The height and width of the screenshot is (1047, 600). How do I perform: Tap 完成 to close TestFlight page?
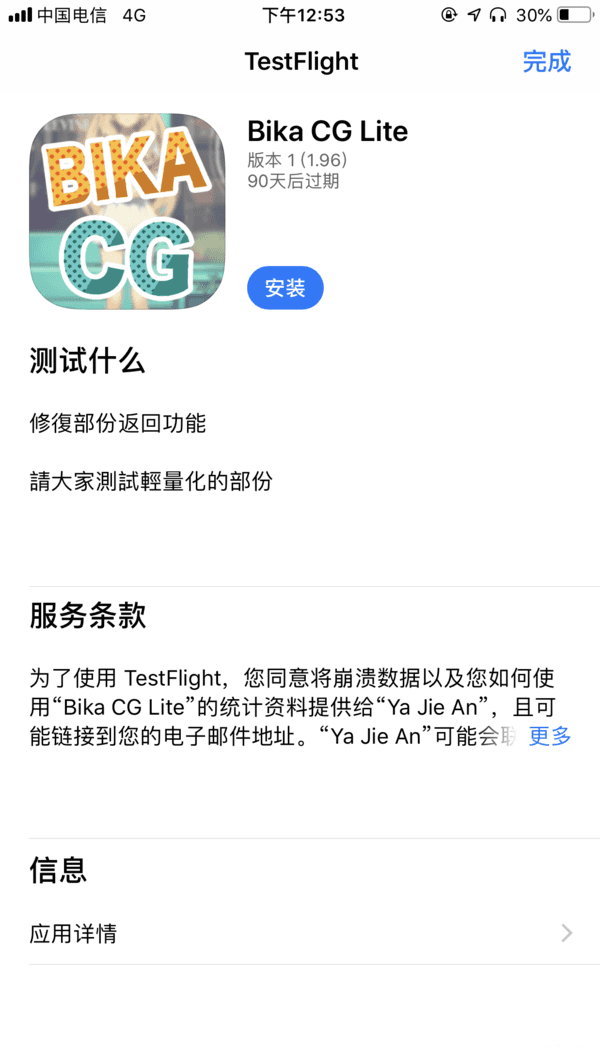click(x=546, y=61)
